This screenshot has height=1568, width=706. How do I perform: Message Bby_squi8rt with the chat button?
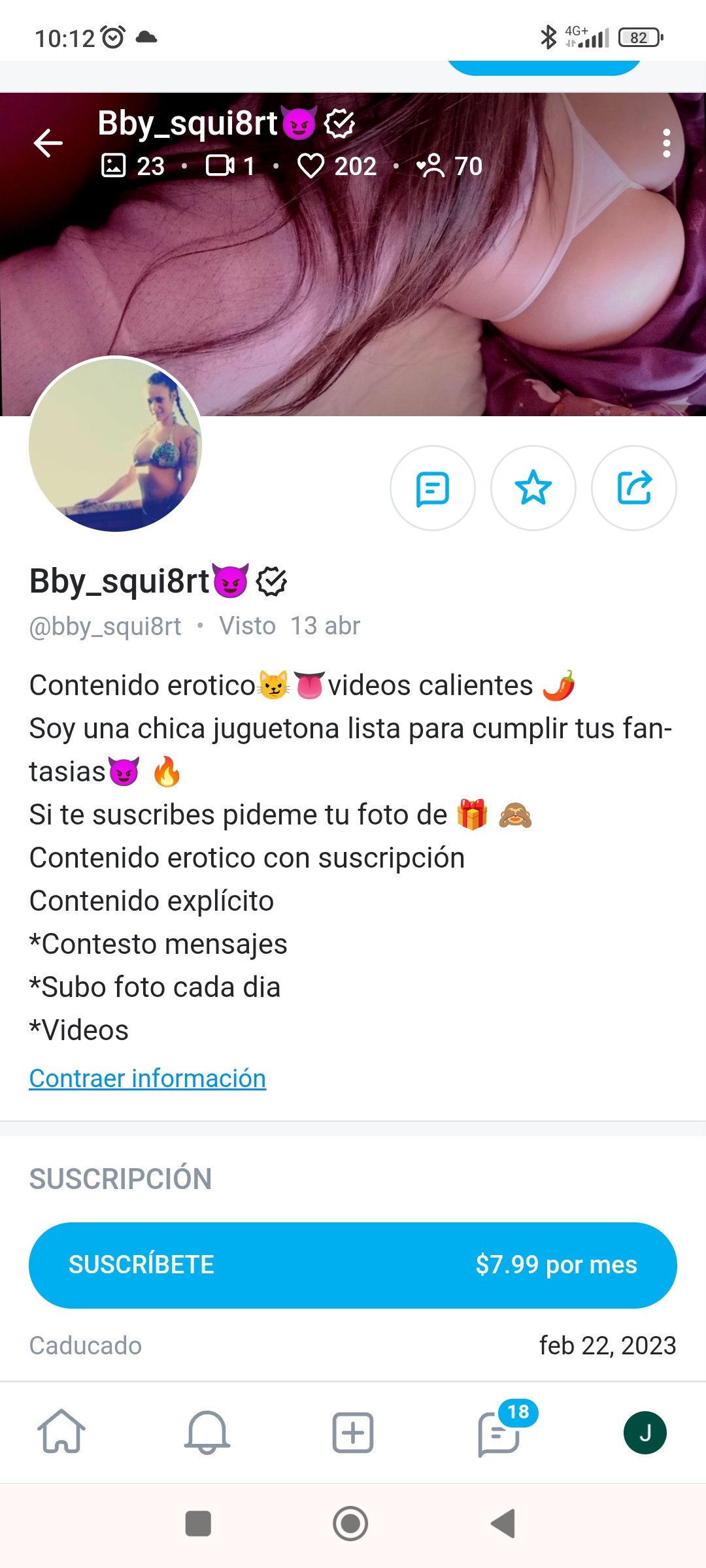pos(432,488)
